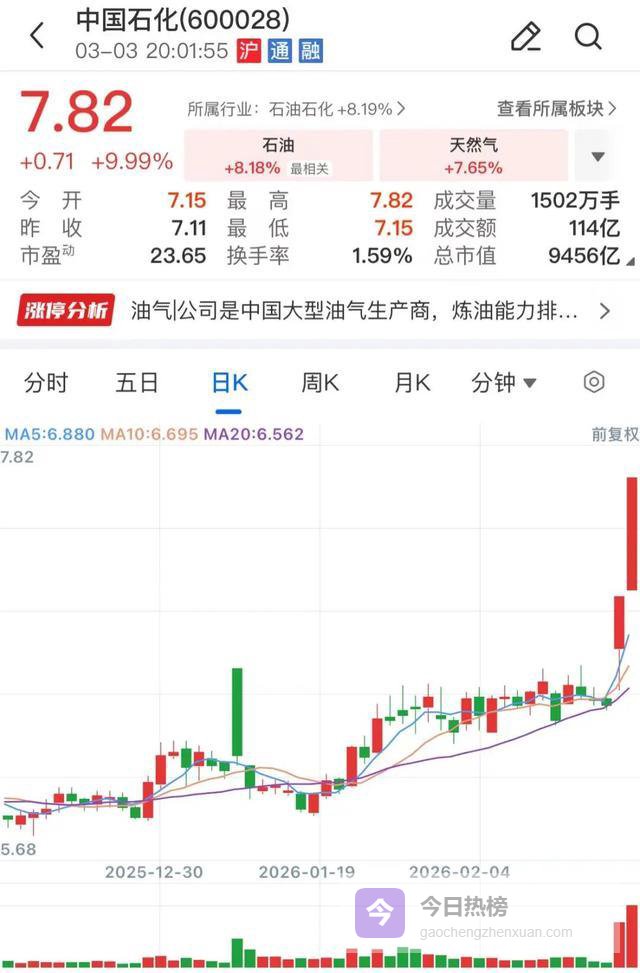Open the 石油 sector chip

(x=278, y=155)
